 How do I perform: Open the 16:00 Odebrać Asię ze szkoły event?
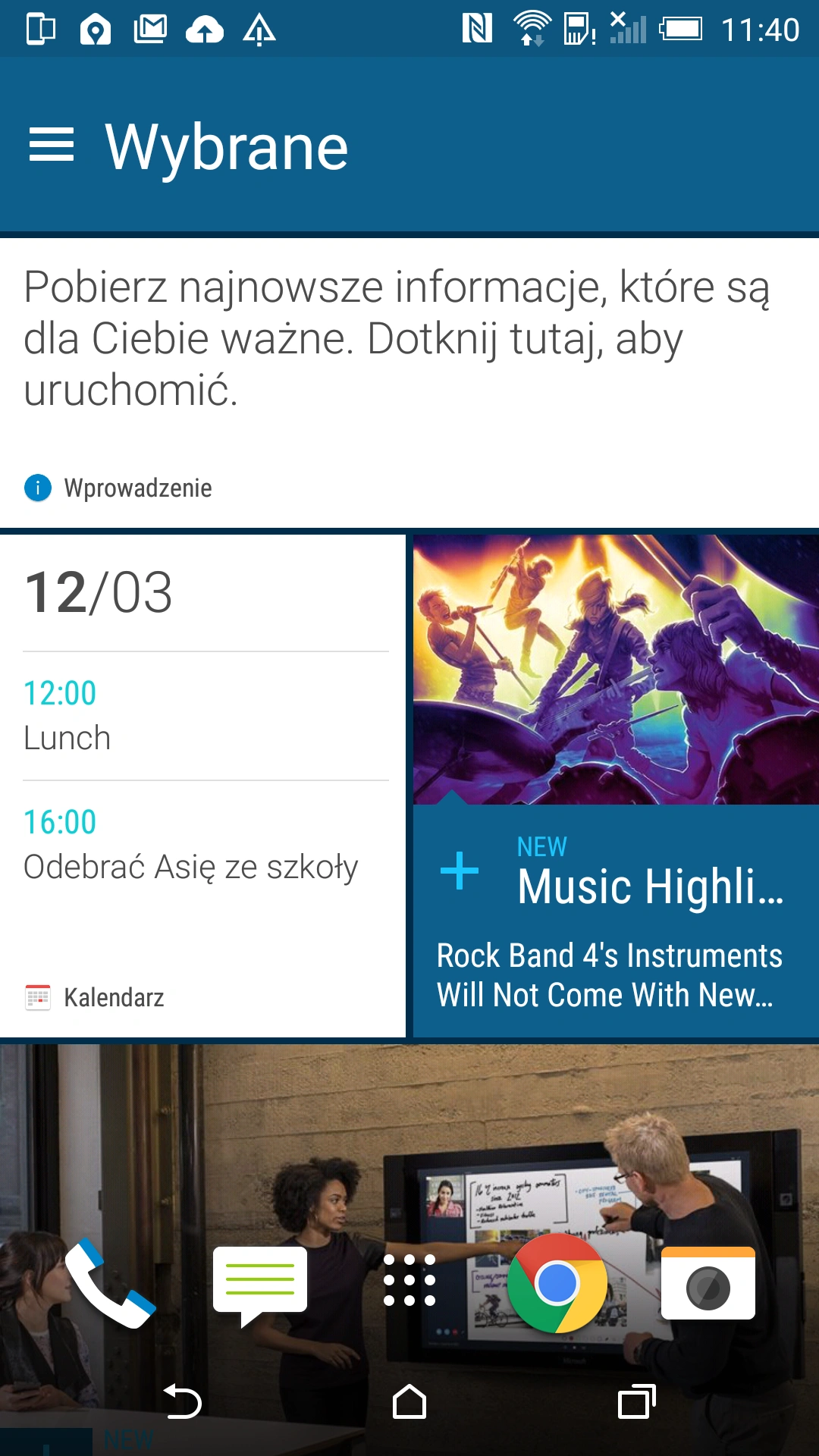point(205,845)
